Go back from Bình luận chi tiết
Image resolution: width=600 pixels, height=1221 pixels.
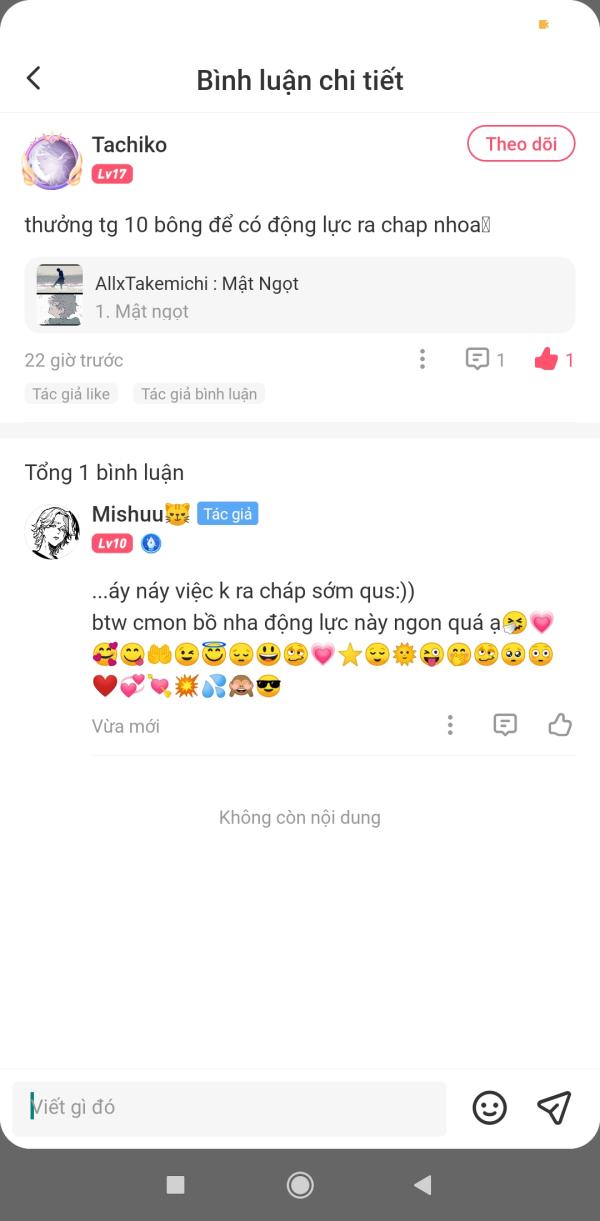click(34, 78)
